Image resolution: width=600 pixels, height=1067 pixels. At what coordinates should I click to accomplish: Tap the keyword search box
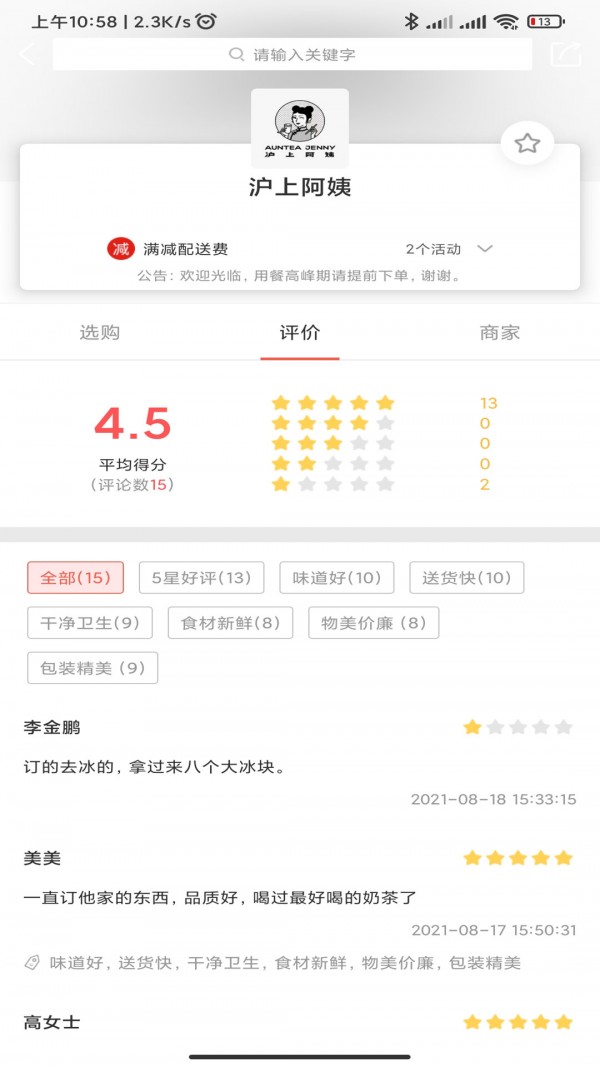pos(292,55)
